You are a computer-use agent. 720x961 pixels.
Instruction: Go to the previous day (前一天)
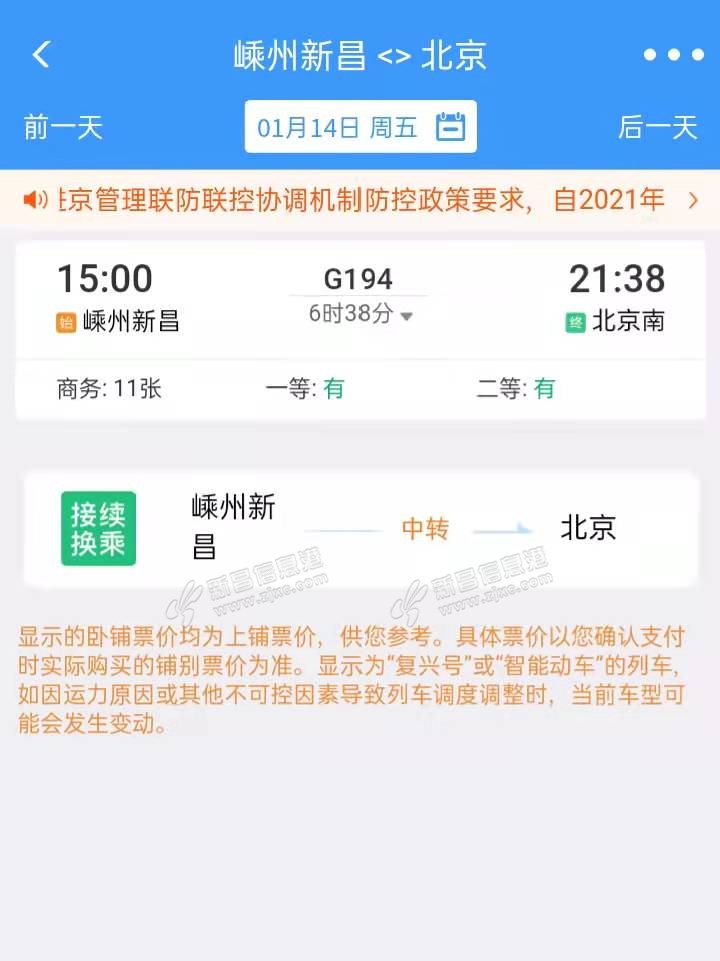(x=63, y=127)
